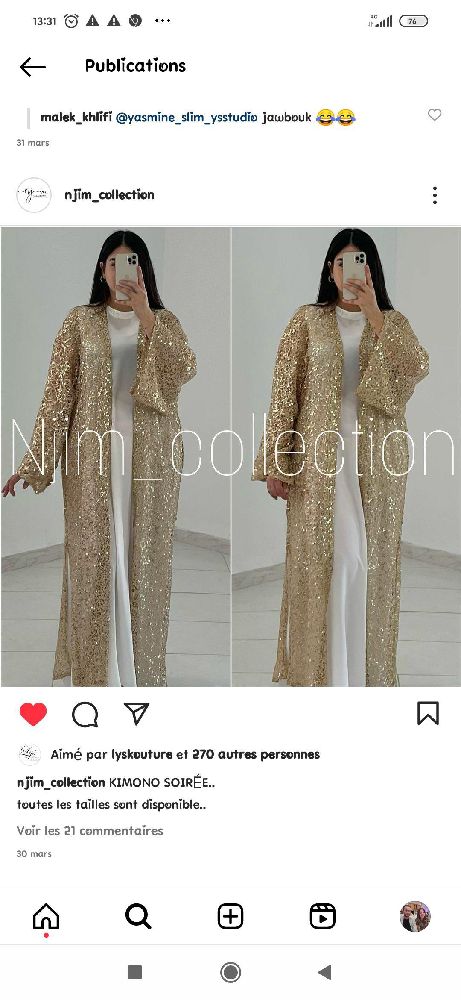The height and width of the screenshot is (1000, 461).
Task: Go back using the top arrow
Action: (x=33, y=66)
